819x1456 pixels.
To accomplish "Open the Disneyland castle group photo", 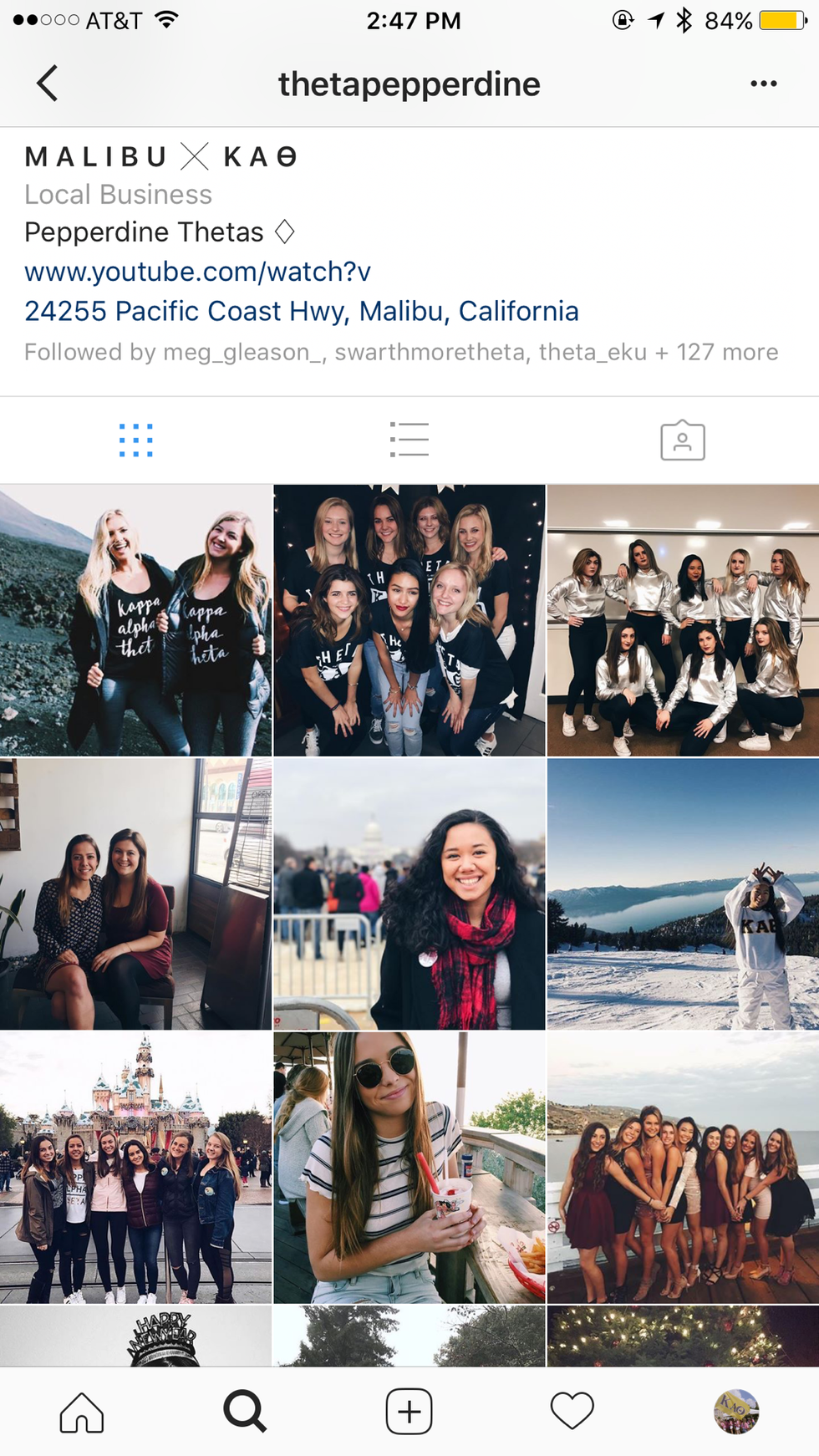I will (x=135, y=1167).
